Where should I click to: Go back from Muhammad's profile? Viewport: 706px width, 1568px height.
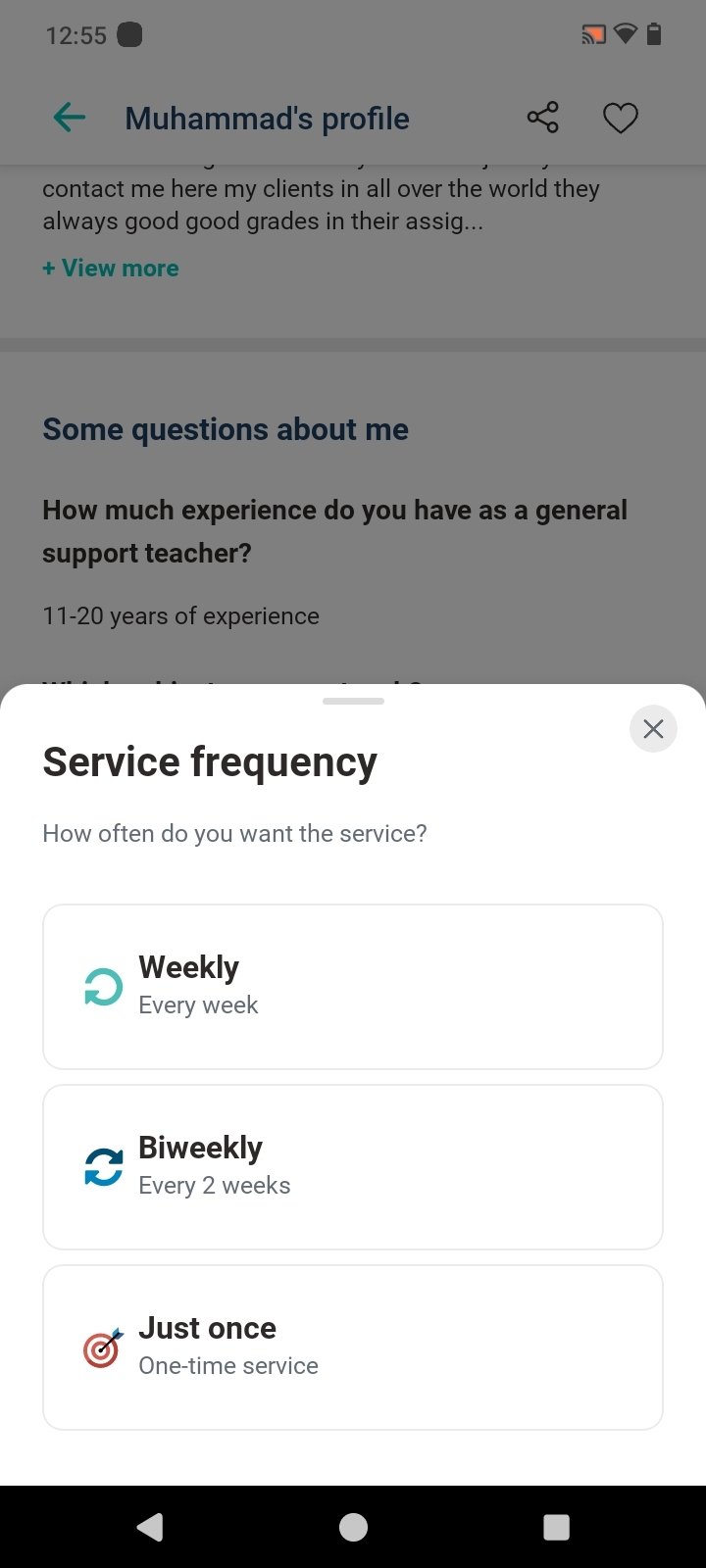click(70, 119)
